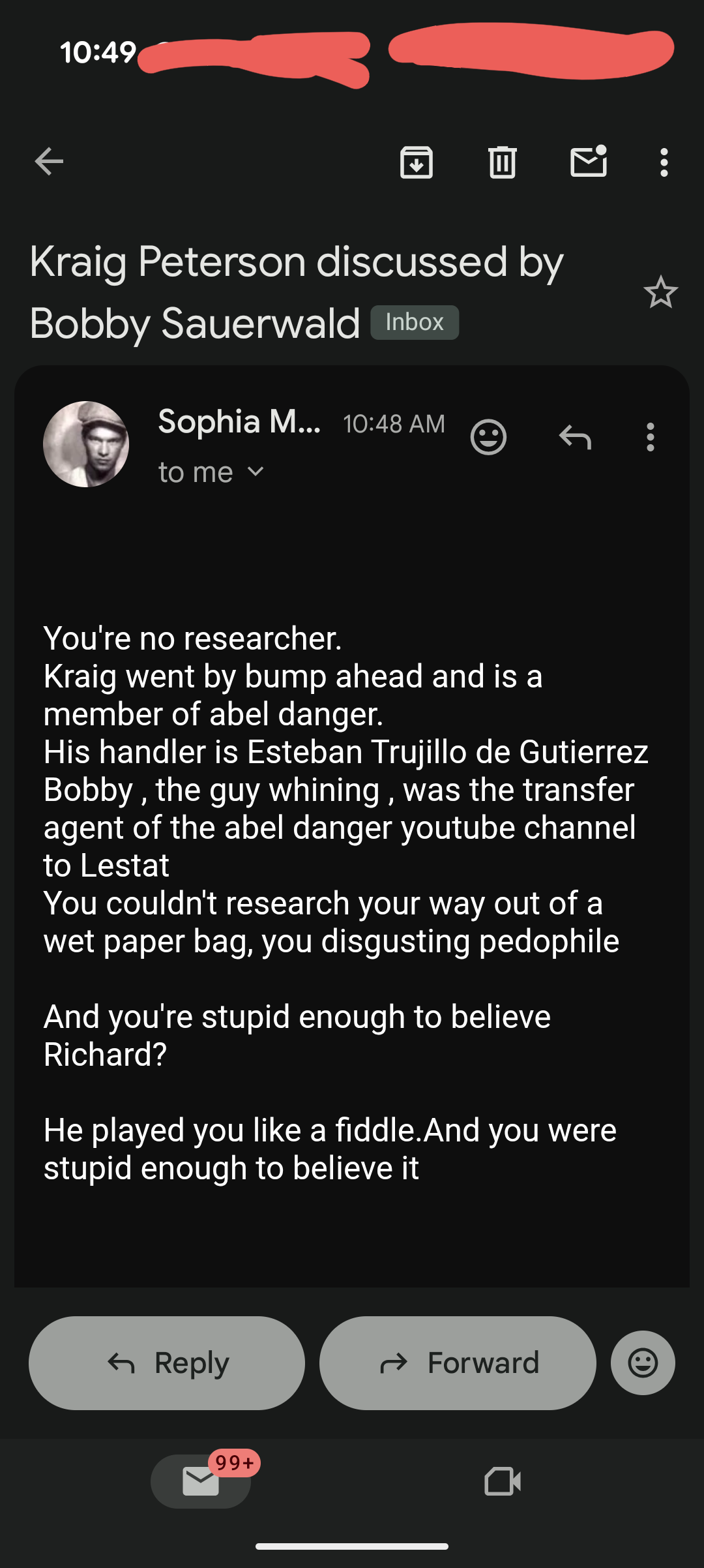704x1568 pixels.
Task: Switch to the Mail tab
Action: (201, 1481)
